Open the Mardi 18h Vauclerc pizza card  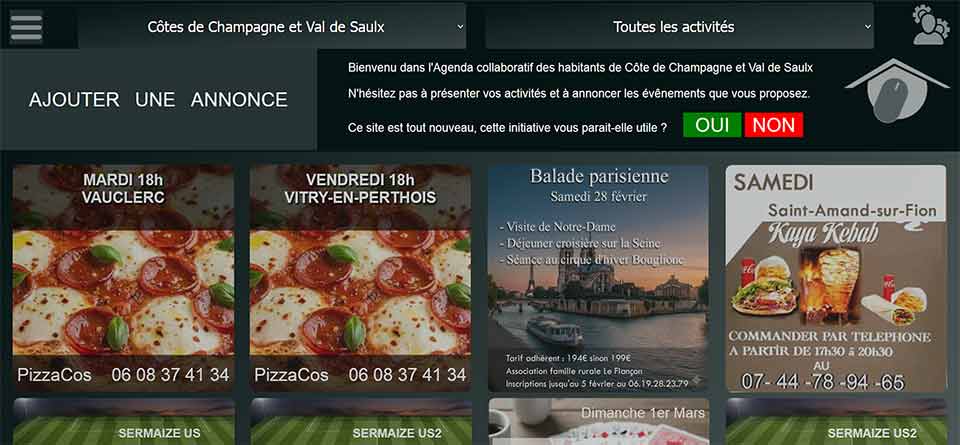pyautogui.click(x=123, y=277)
